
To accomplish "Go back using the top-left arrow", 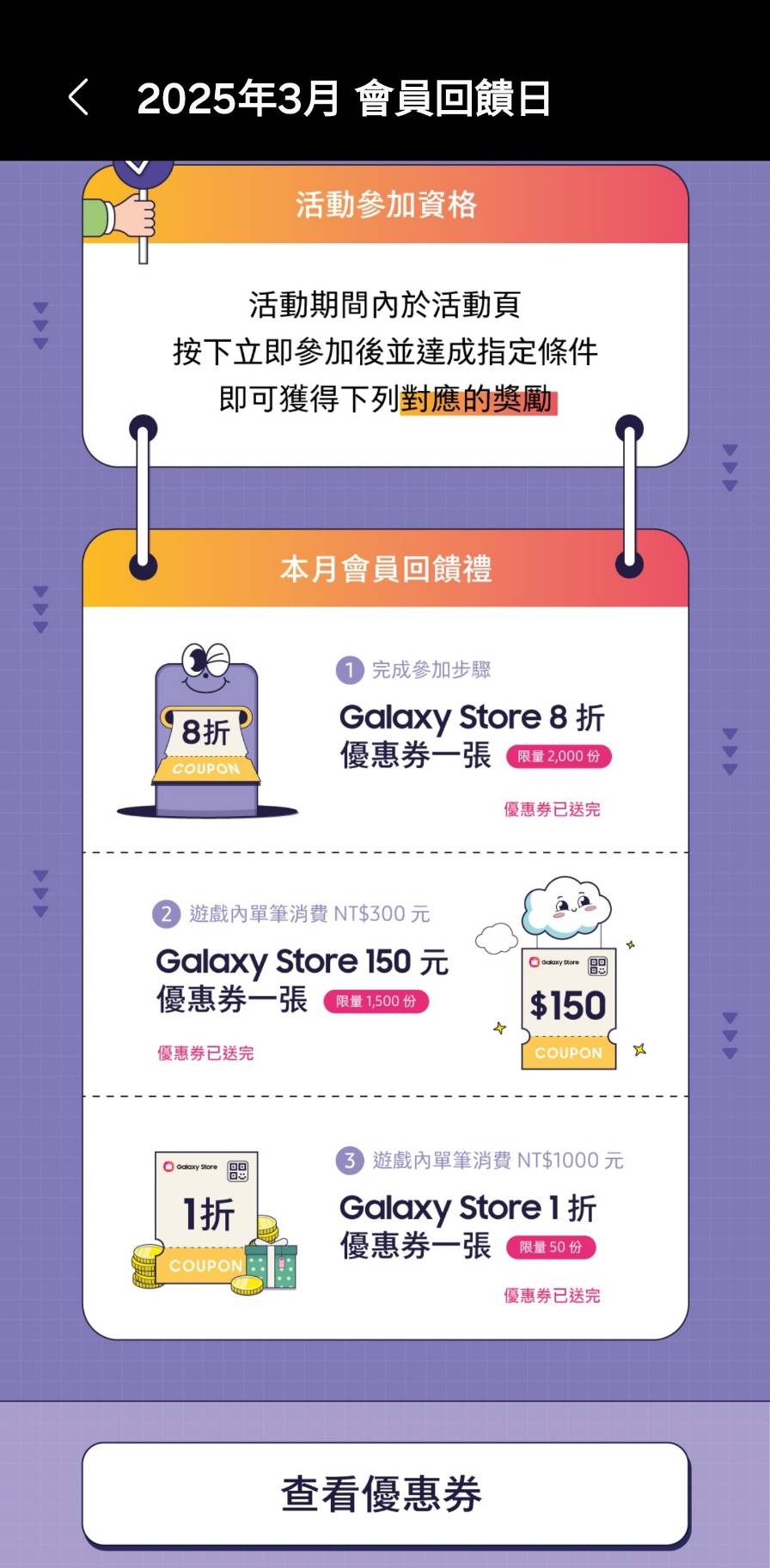I will [x=78, y=97].
